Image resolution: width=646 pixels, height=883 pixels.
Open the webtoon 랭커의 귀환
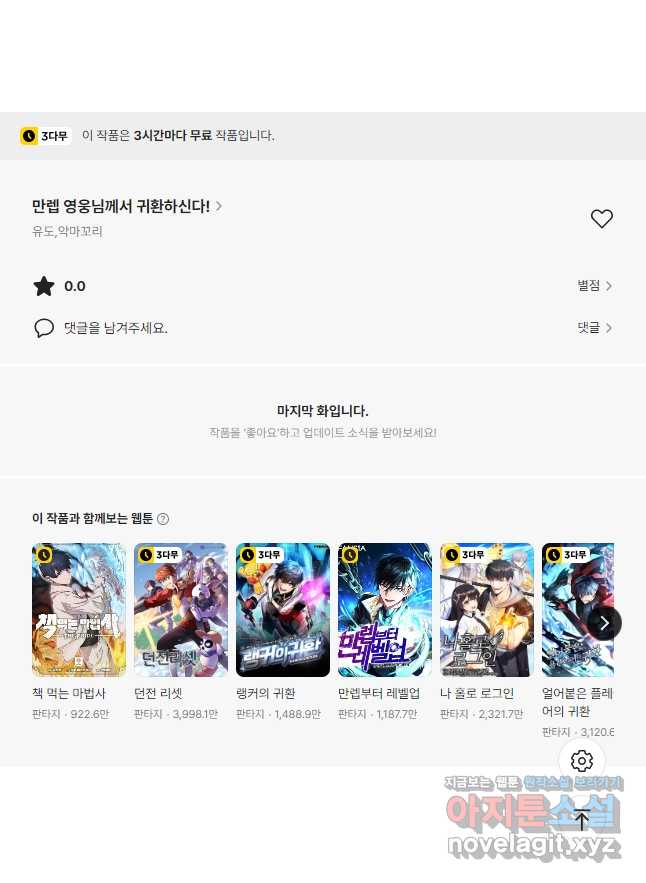(283, 610)
